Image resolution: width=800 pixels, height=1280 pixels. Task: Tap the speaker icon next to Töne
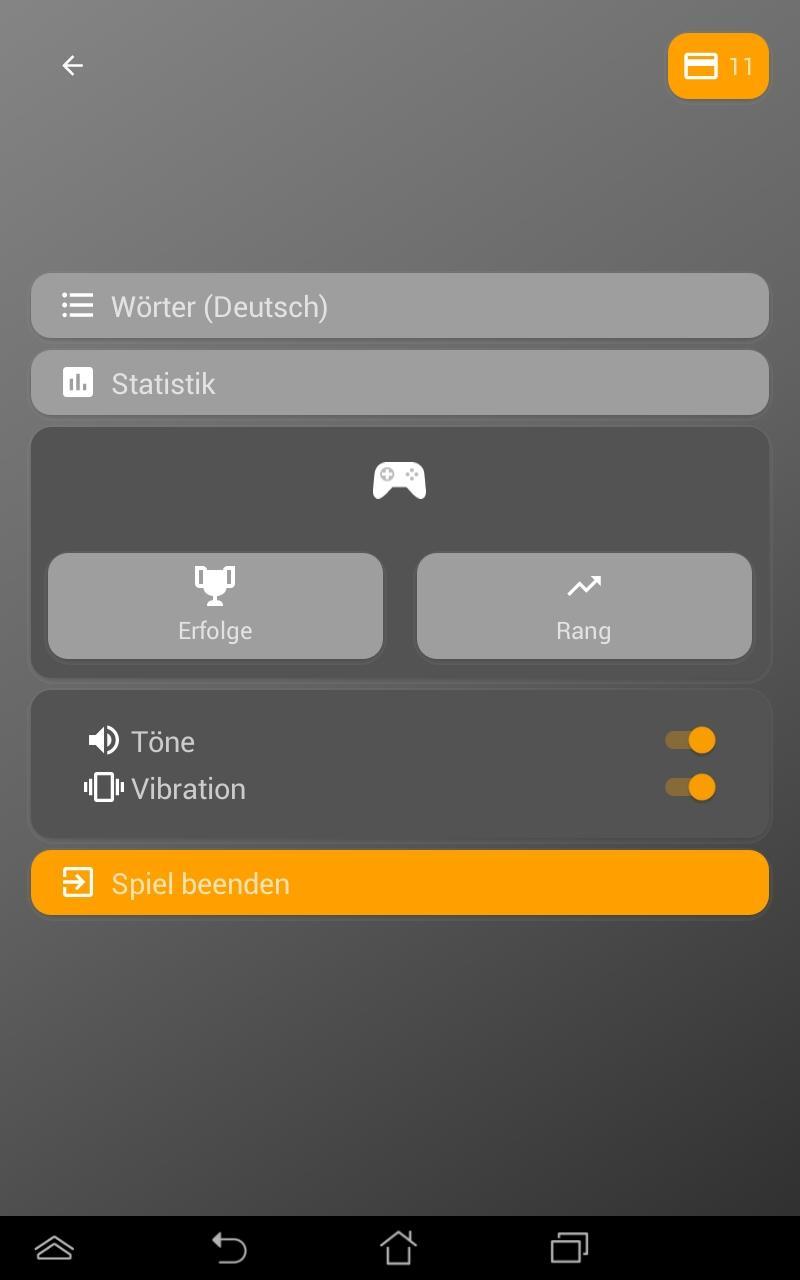[103, 740]
